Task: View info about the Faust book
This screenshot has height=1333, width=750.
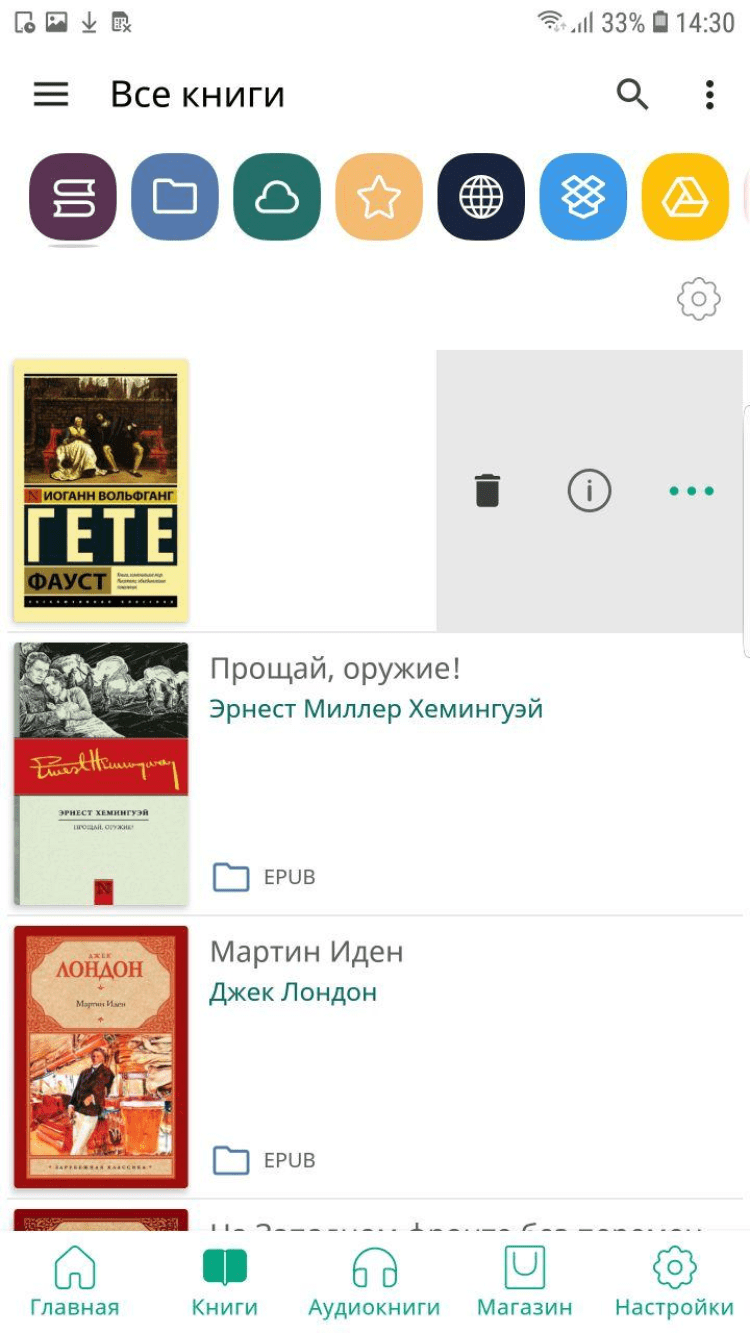Action: [x=589, y=491]
